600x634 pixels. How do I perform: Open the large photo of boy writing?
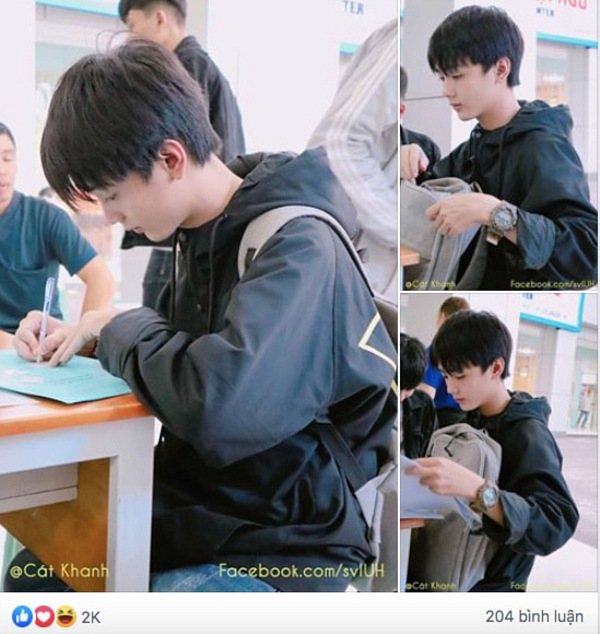click(x=200, y=300)
